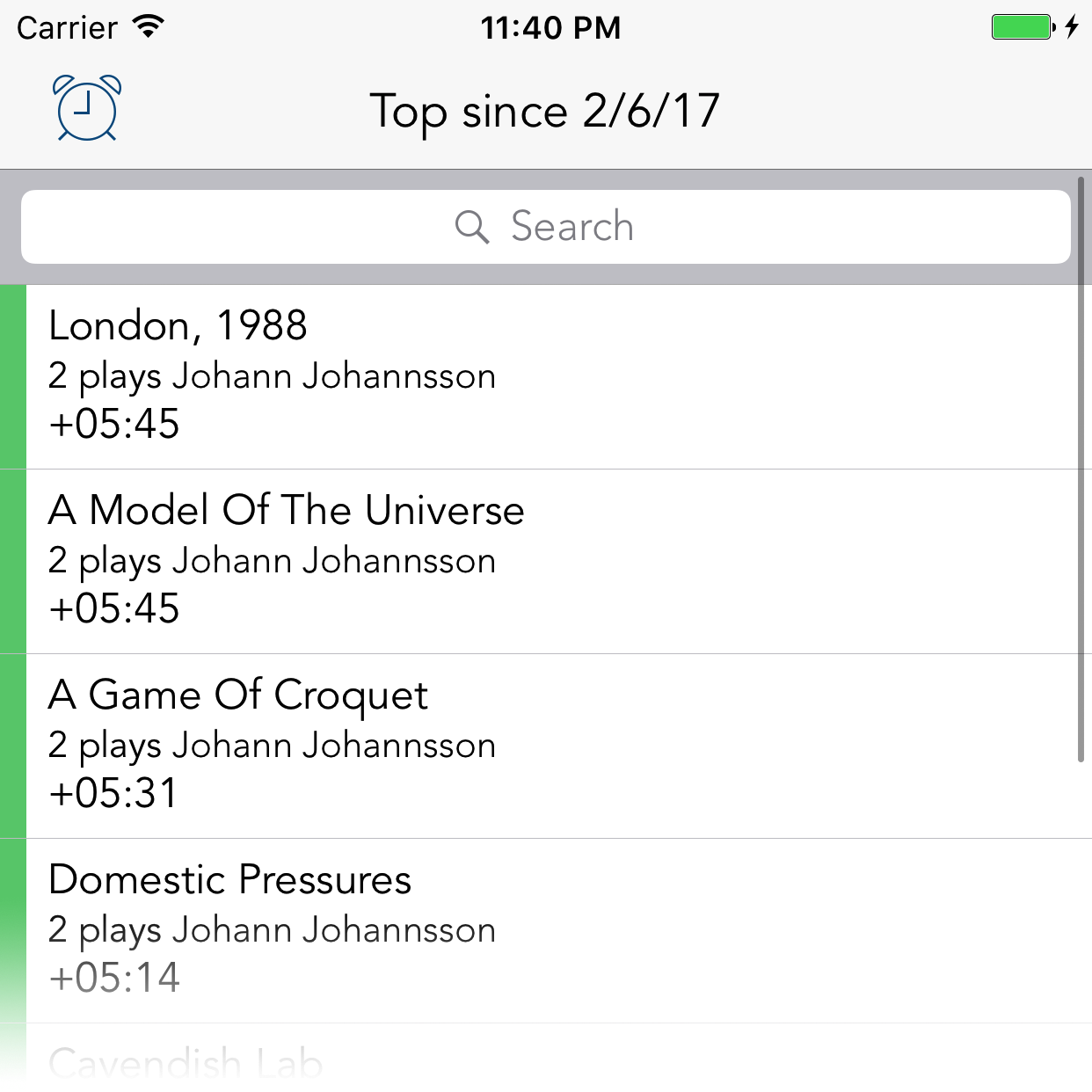1092x1092 pixels.
Task: Open the alarm clock icon
Action: [87, 109]
